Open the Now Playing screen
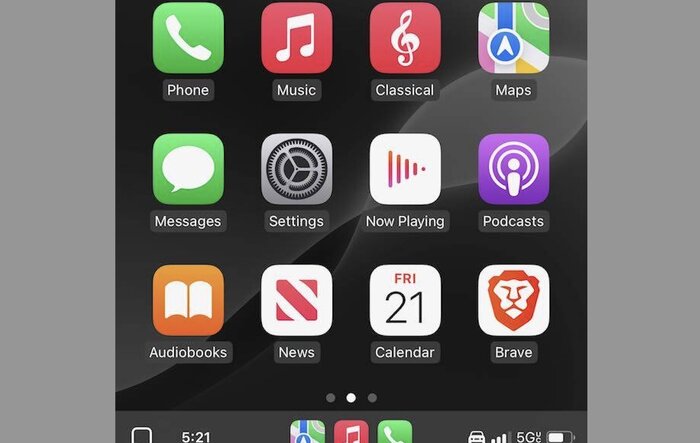The width and height of the screenshot is (700, 443). pos(405,169)
